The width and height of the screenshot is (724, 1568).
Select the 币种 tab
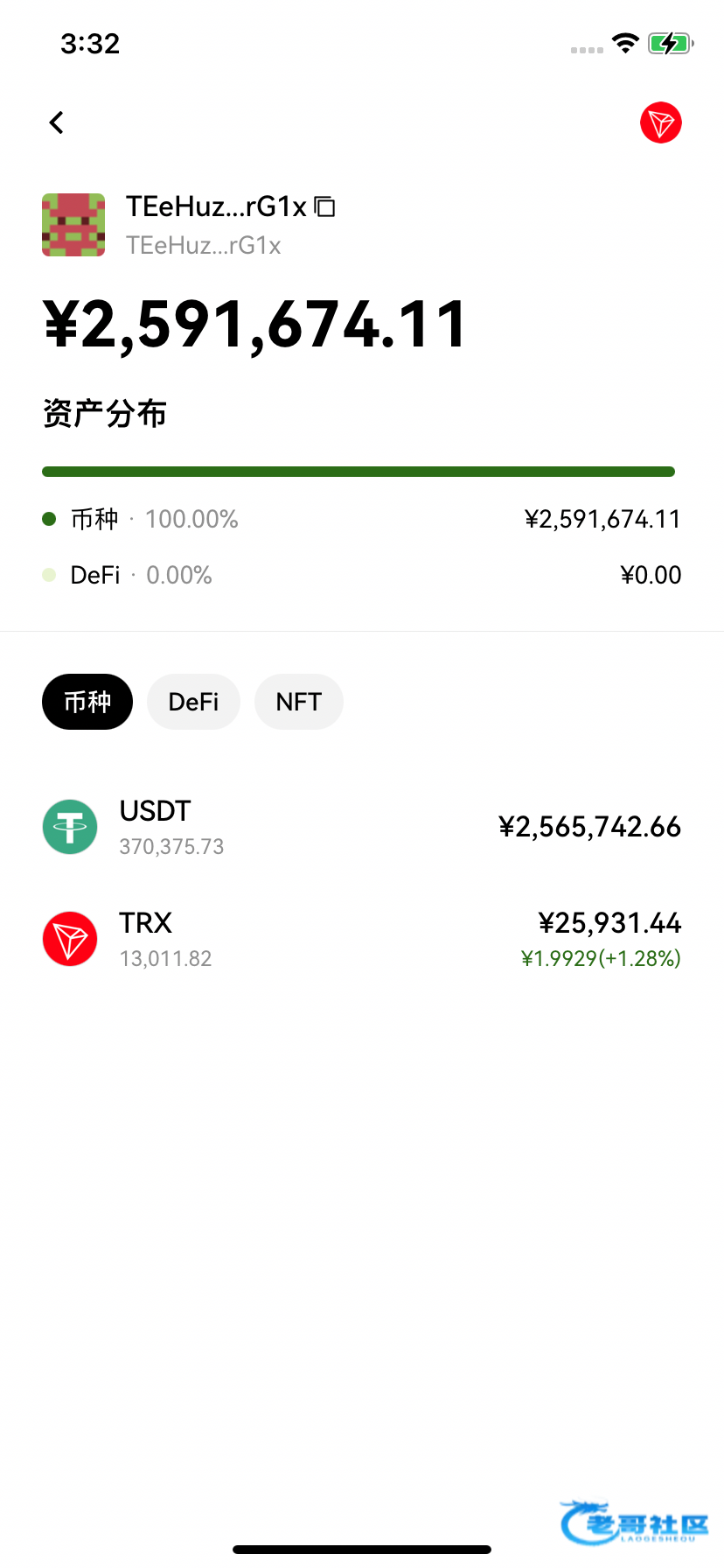pos(87,702)
